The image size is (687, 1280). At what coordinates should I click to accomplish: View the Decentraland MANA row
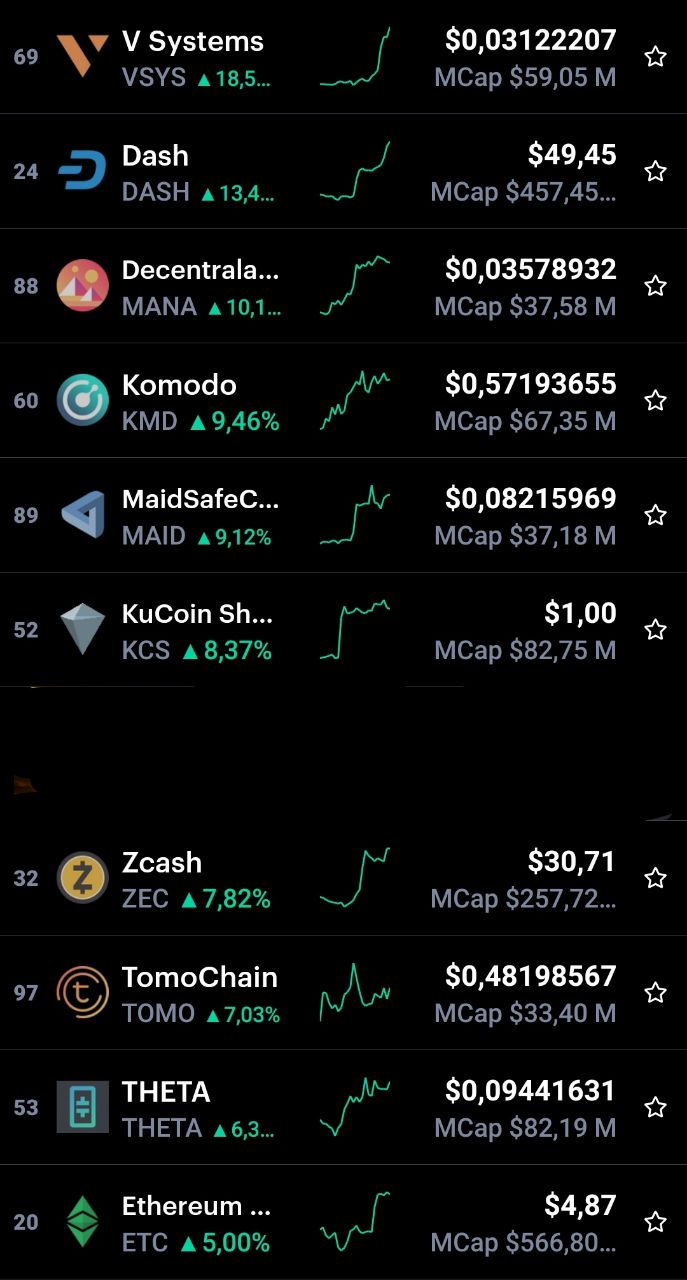coord(343,286)
